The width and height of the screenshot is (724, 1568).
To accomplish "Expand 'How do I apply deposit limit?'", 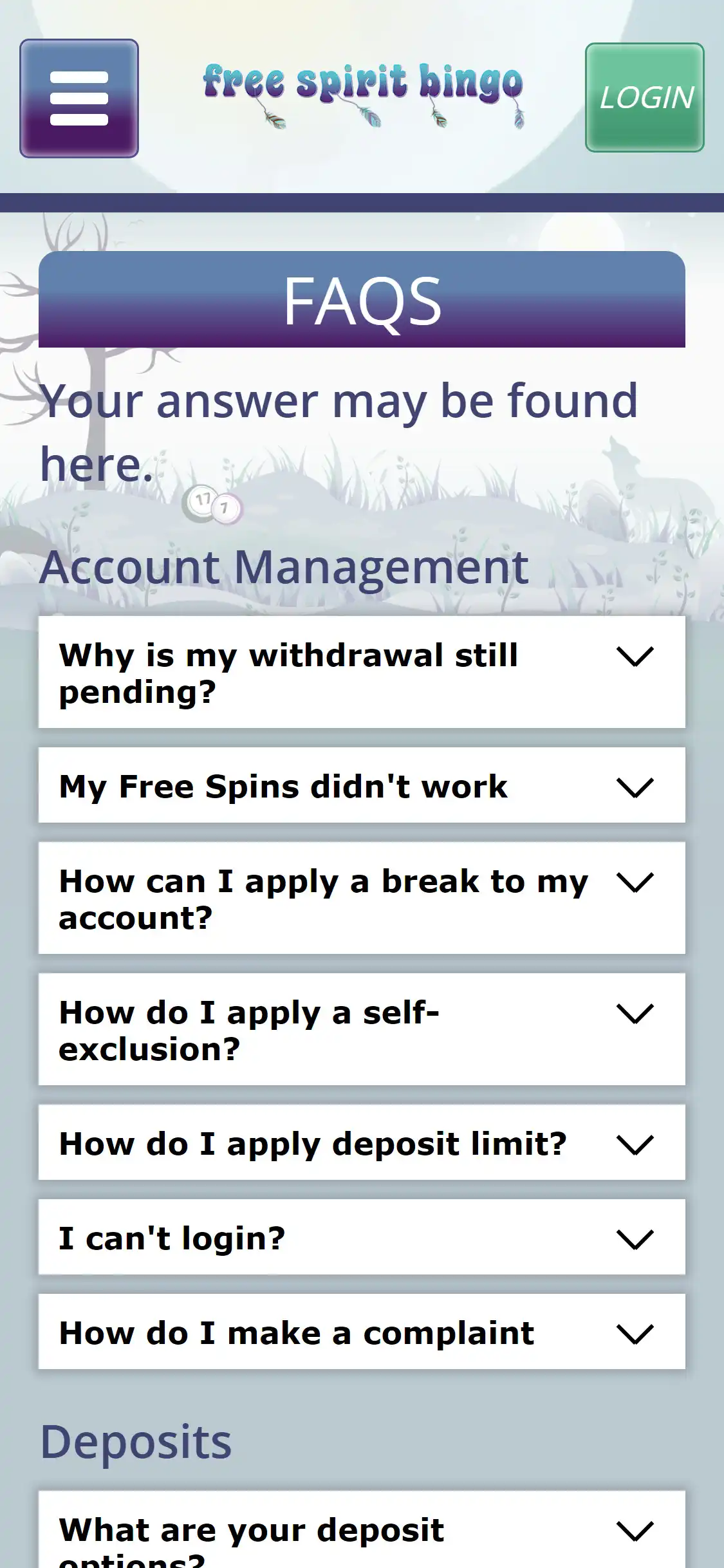I will [x=362, y=1143].
